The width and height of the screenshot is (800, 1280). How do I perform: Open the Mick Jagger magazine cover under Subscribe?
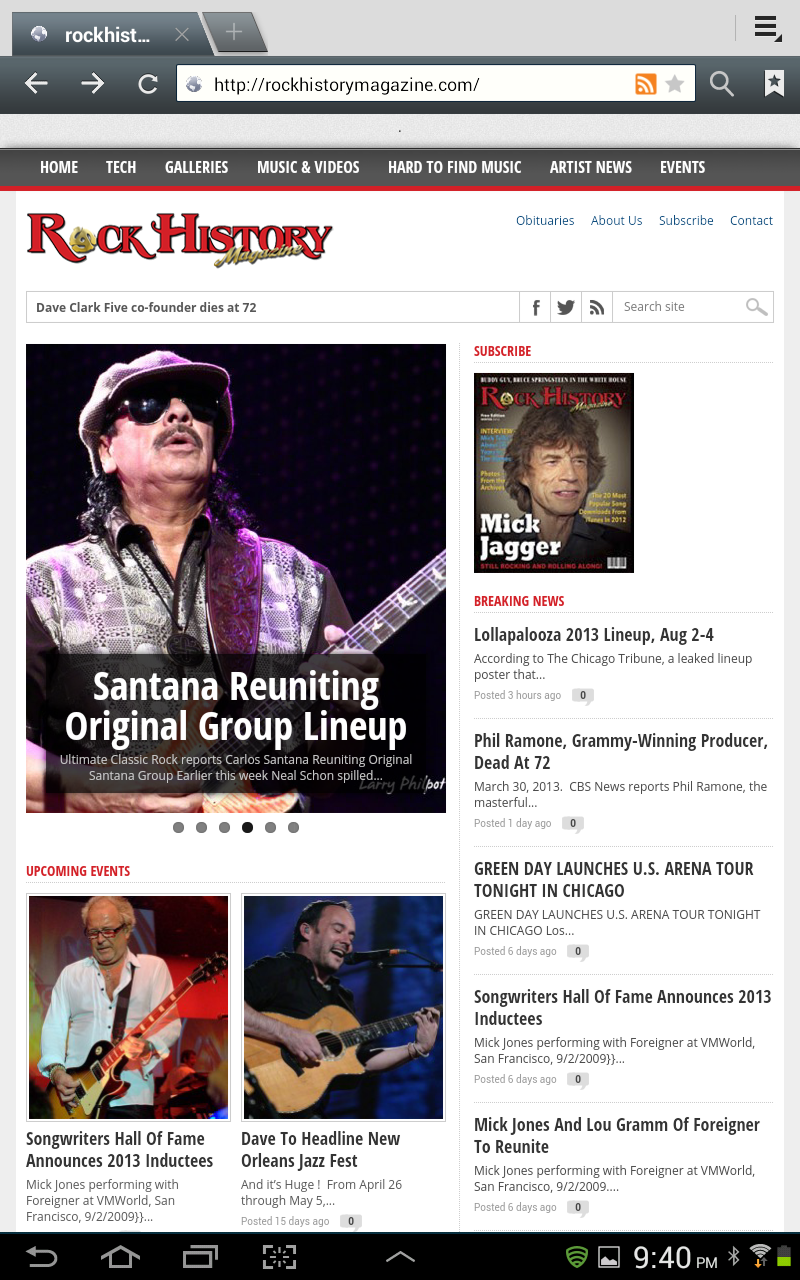point(554,473)
